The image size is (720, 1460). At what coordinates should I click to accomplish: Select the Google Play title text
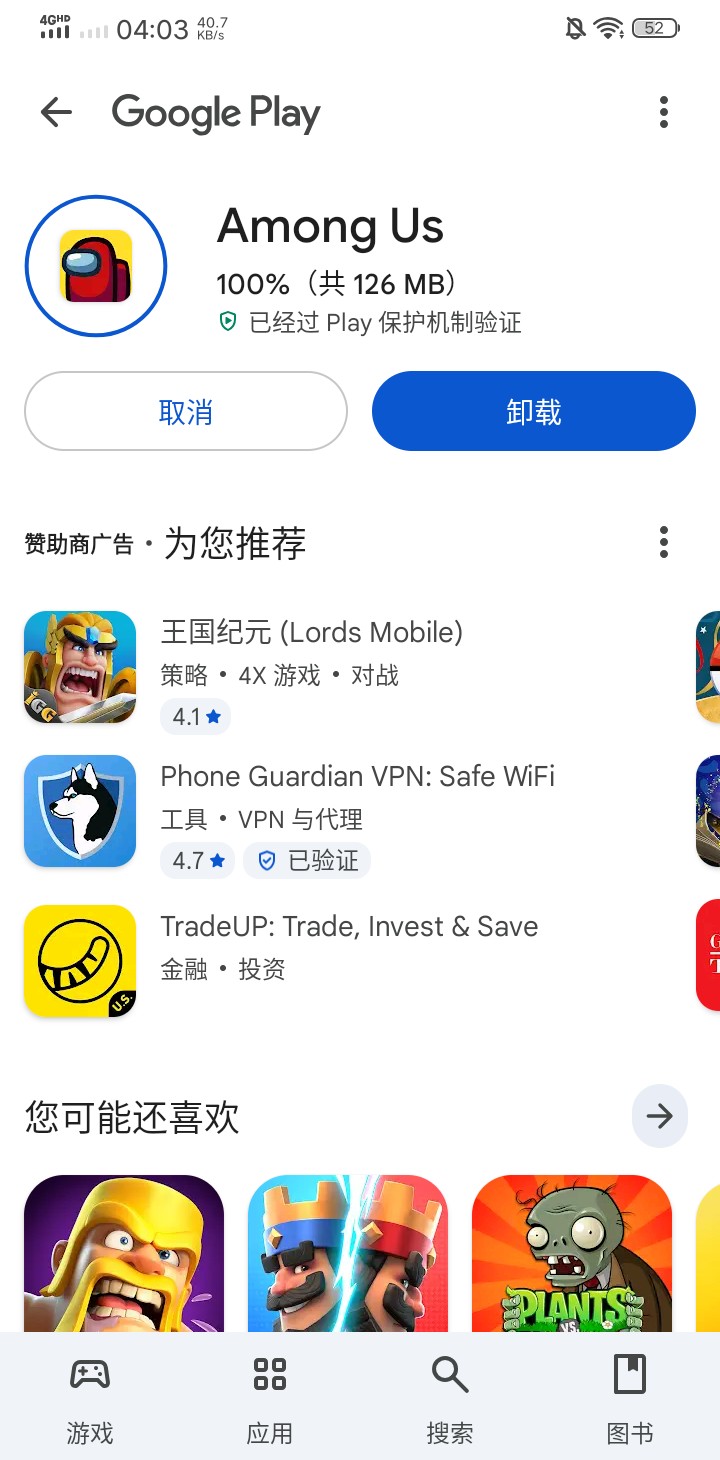tap(216, 113)
